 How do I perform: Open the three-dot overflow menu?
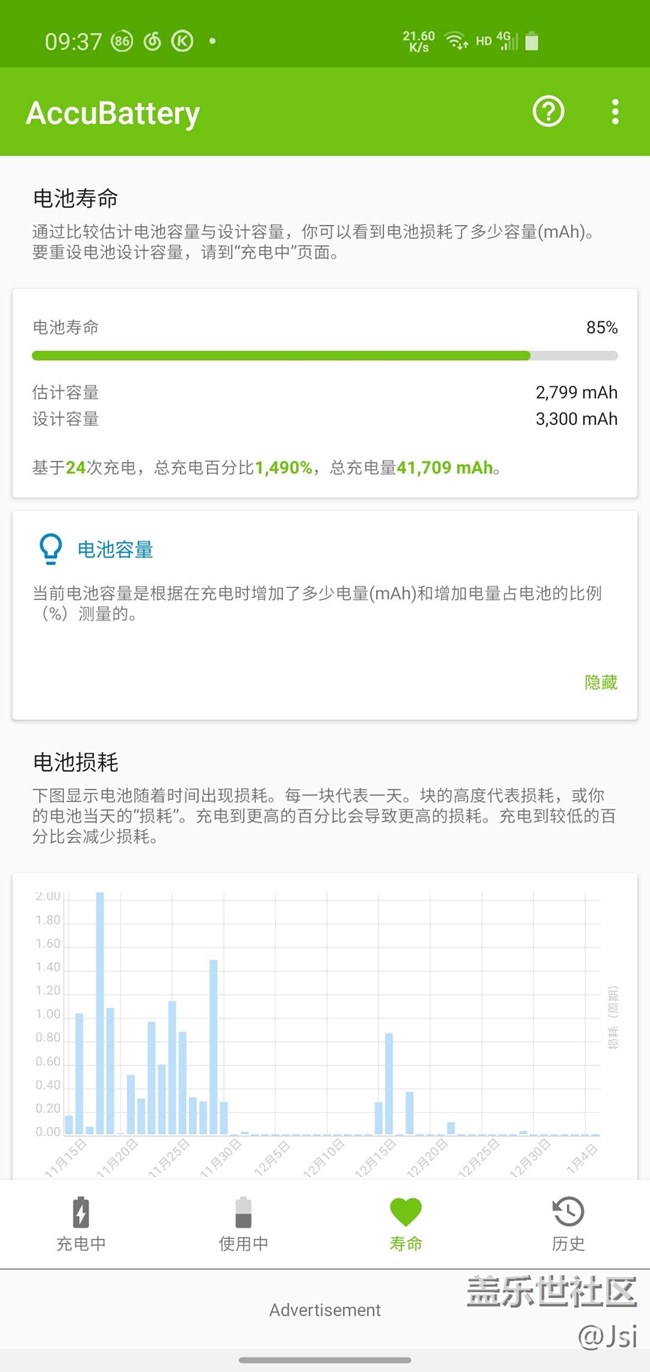pyautogui.click(x=615, y=112)
